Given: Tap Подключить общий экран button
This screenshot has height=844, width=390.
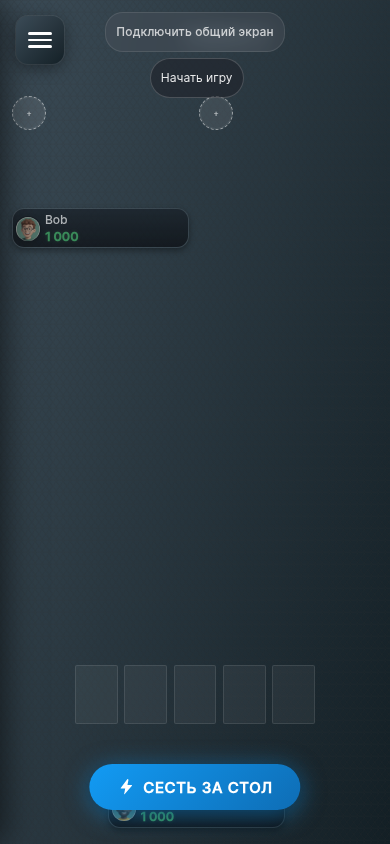Looking at the screenshot, I should pyautogui.click(x=195, y=32).
